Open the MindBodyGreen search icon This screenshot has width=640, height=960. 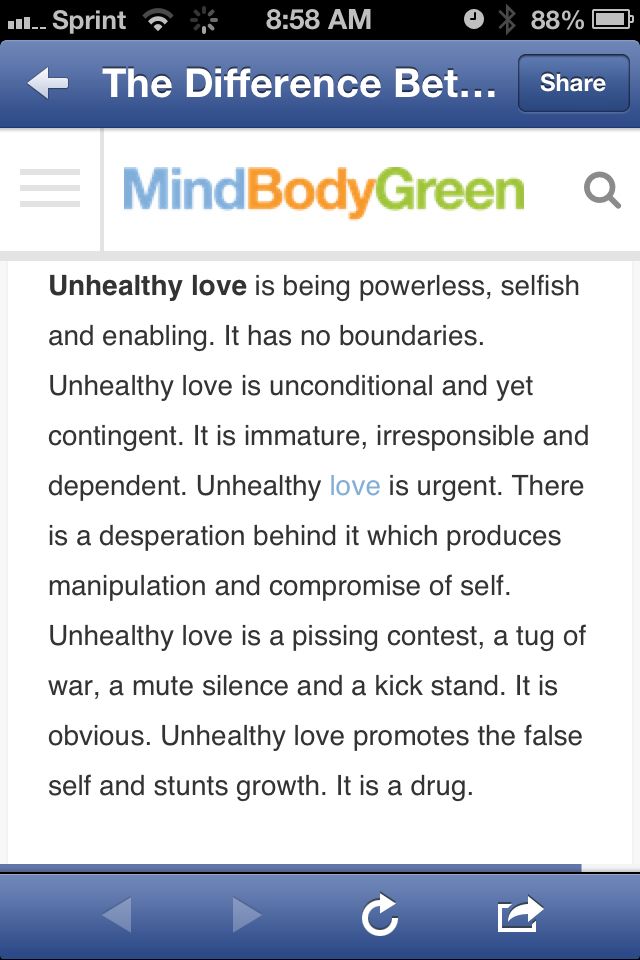(x=602, y=189)
